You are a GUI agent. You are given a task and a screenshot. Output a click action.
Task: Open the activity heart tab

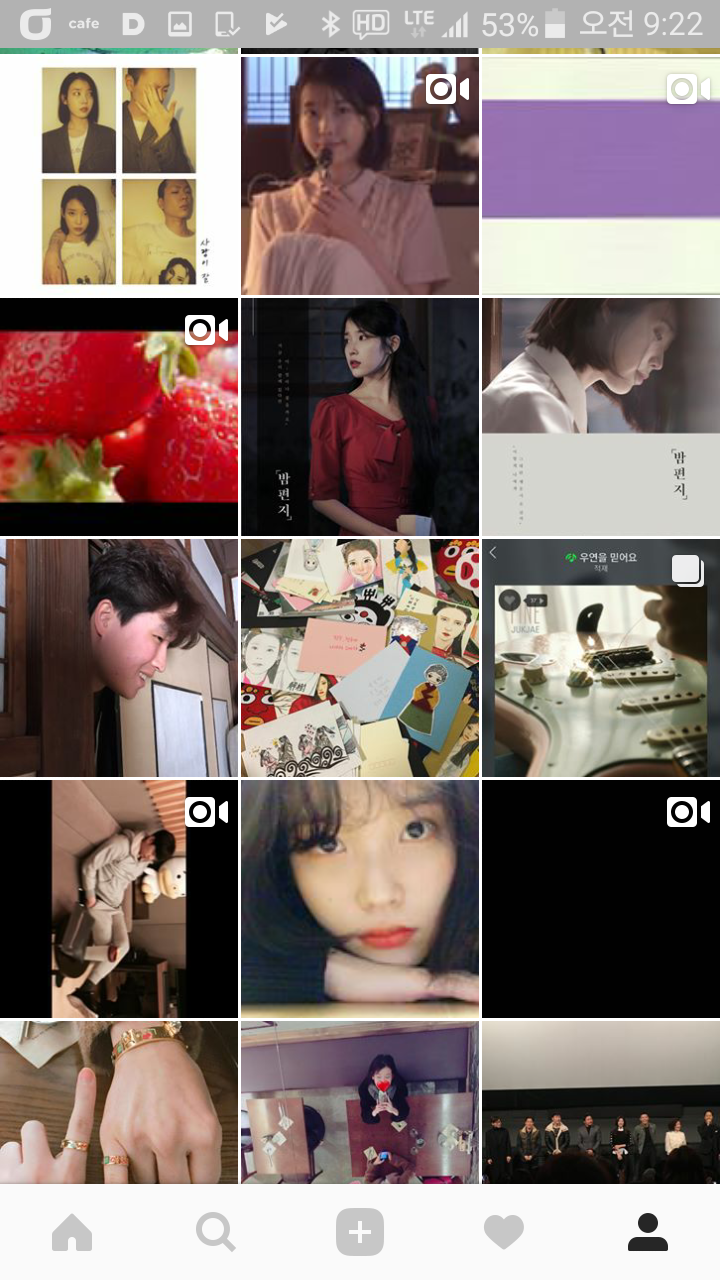[x=503, y=1232]
